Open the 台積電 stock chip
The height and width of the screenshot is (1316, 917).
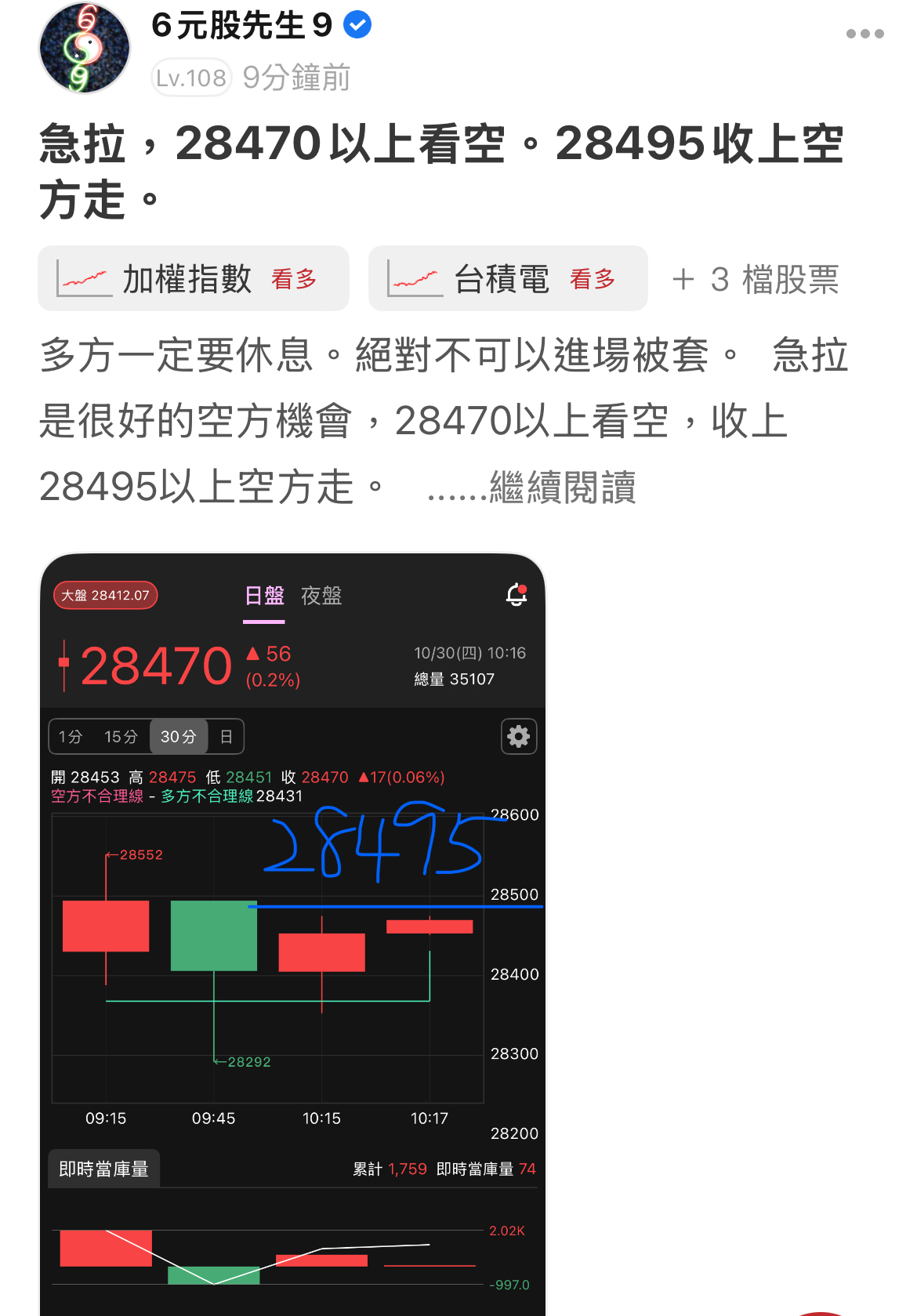pyautogui.click(x=507, y=279)
